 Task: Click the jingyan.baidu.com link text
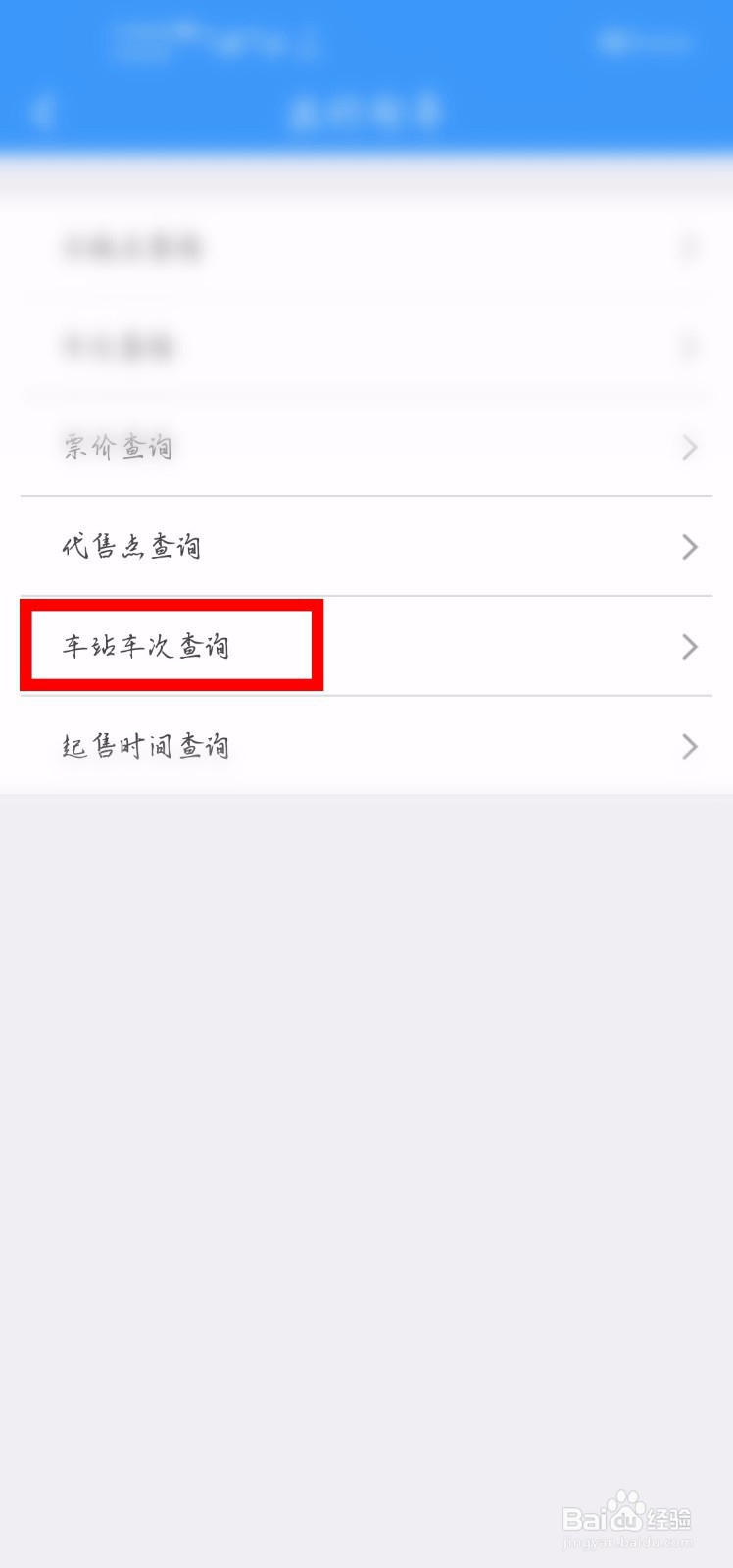tap(627, 1543)
